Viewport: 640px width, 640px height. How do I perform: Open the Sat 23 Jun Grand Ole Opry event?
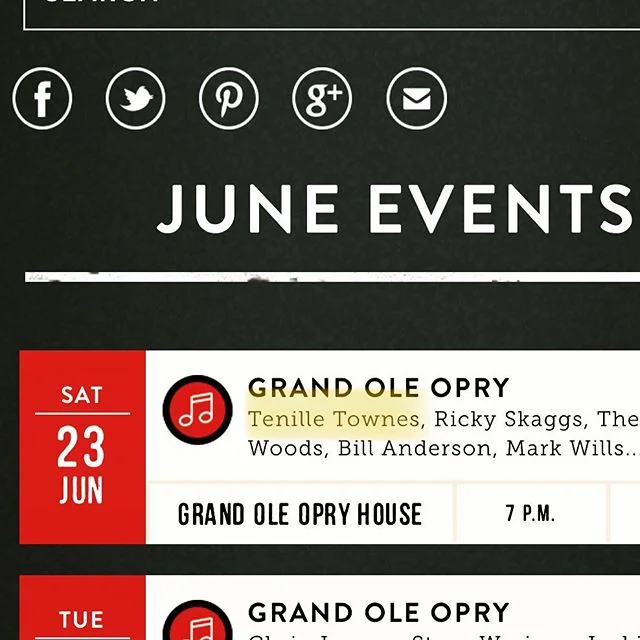pyautogui.click(x=378, y=388)
